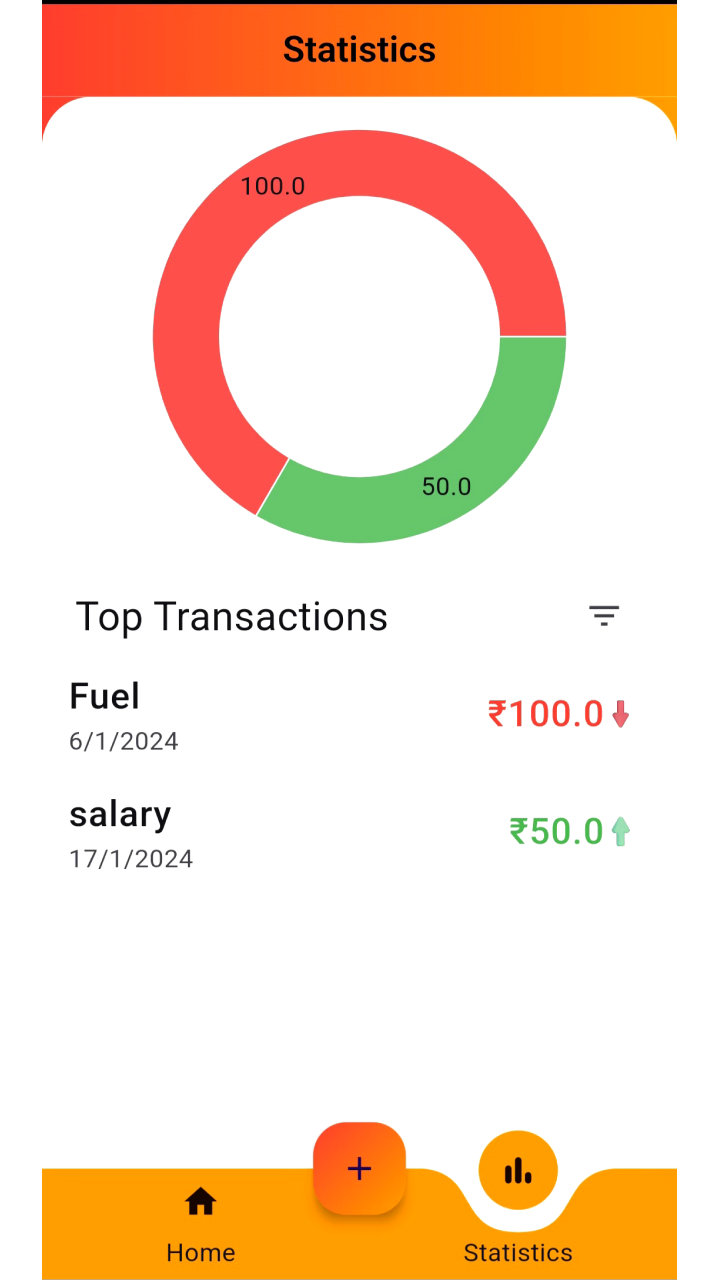Select the date 6/1/2024 under Fuel
Viewport: 720px width, 1280px height.
coord(123,741)
